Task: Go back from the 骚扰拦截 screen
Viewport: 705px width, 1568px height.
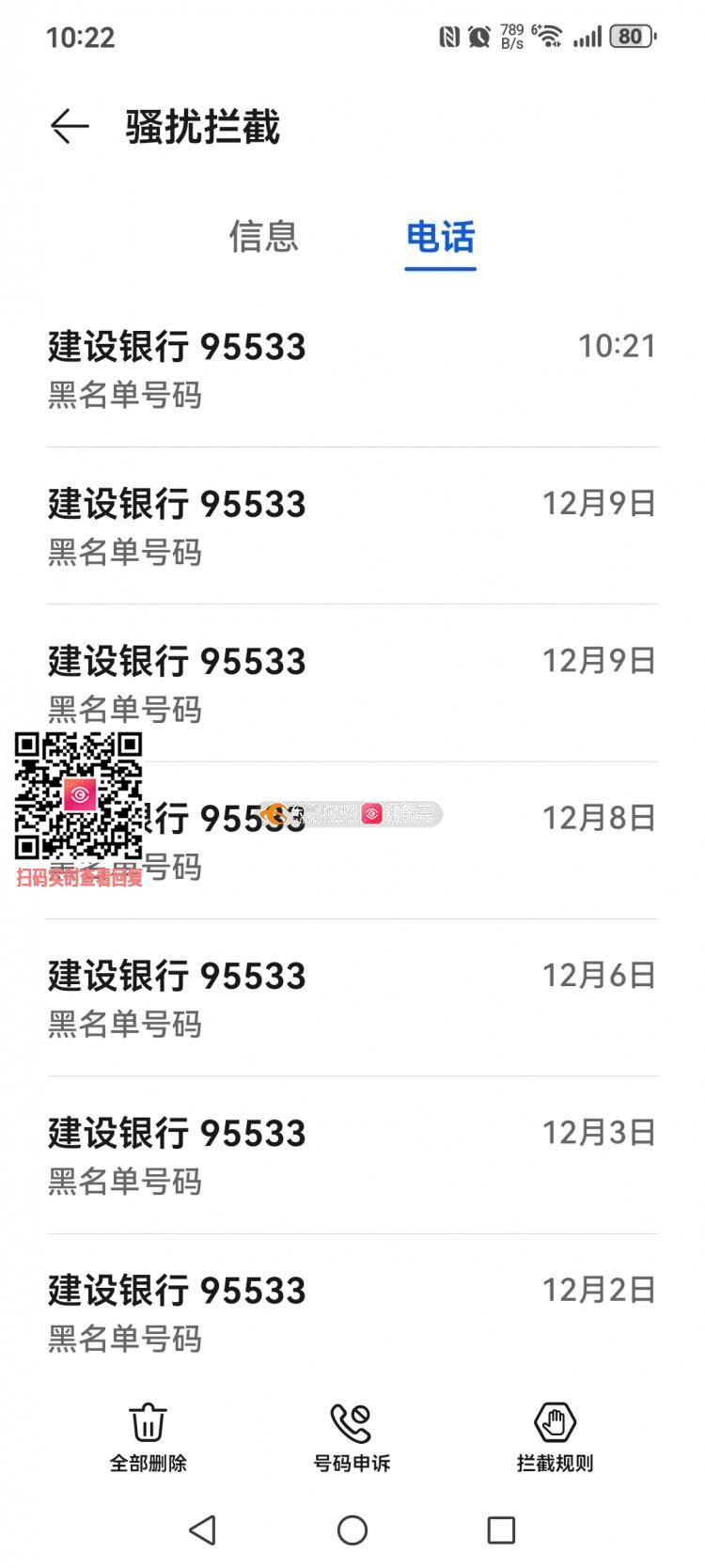Action: [x=70, y=127]
